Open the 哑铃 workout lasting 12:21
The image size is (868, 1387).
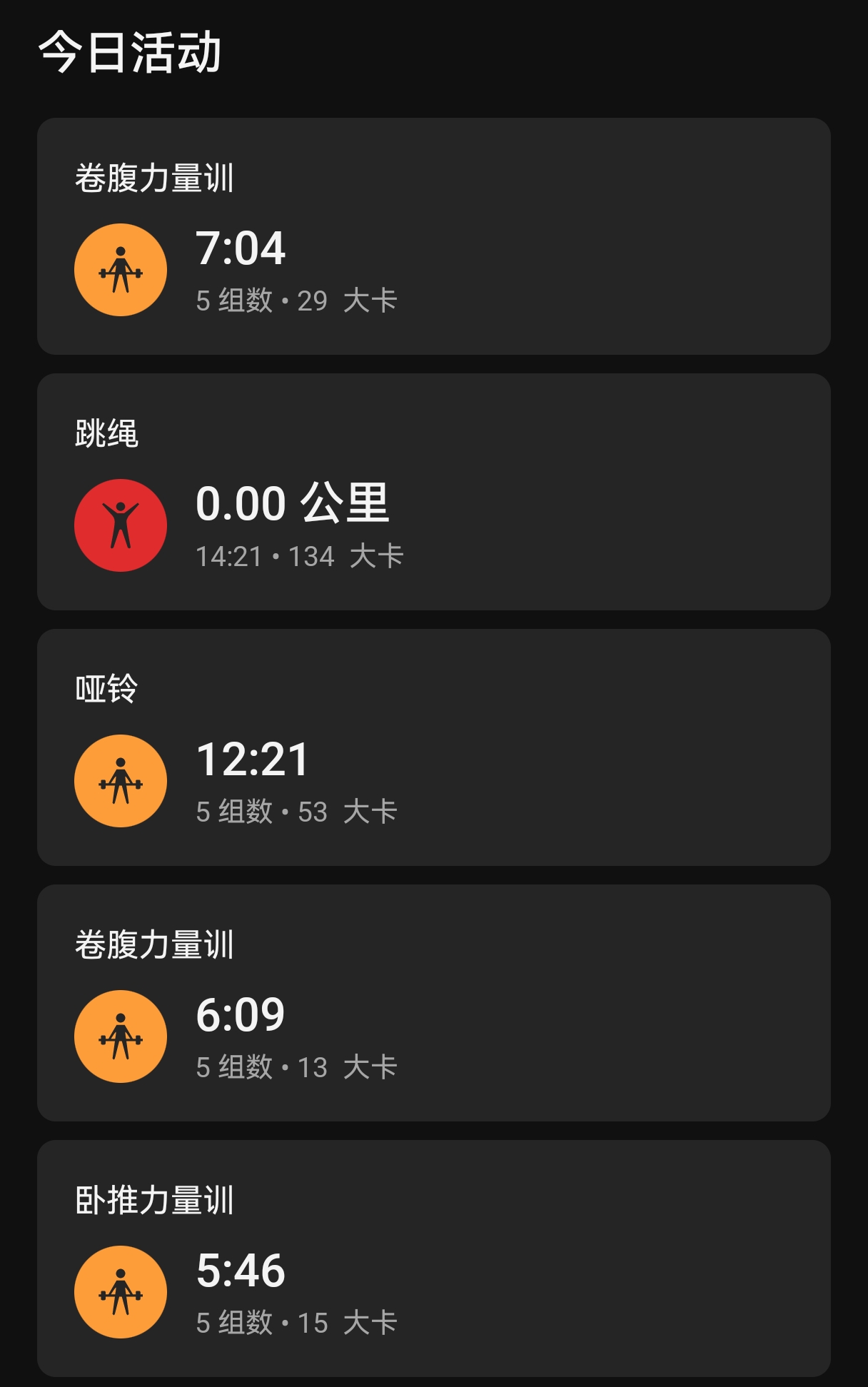(x=433, y=747)
